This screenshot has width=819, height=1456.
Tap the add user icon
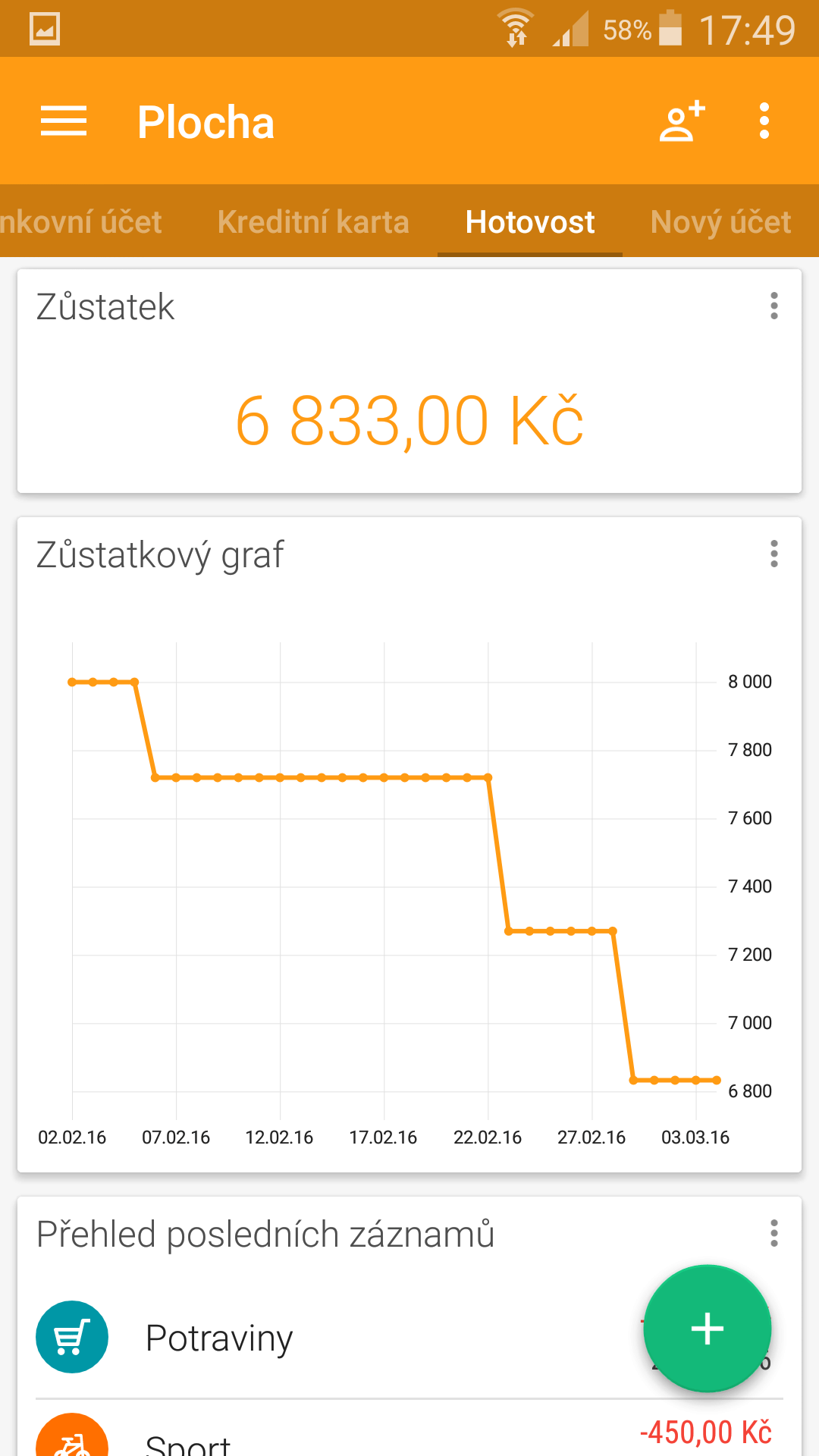(682, 121)
